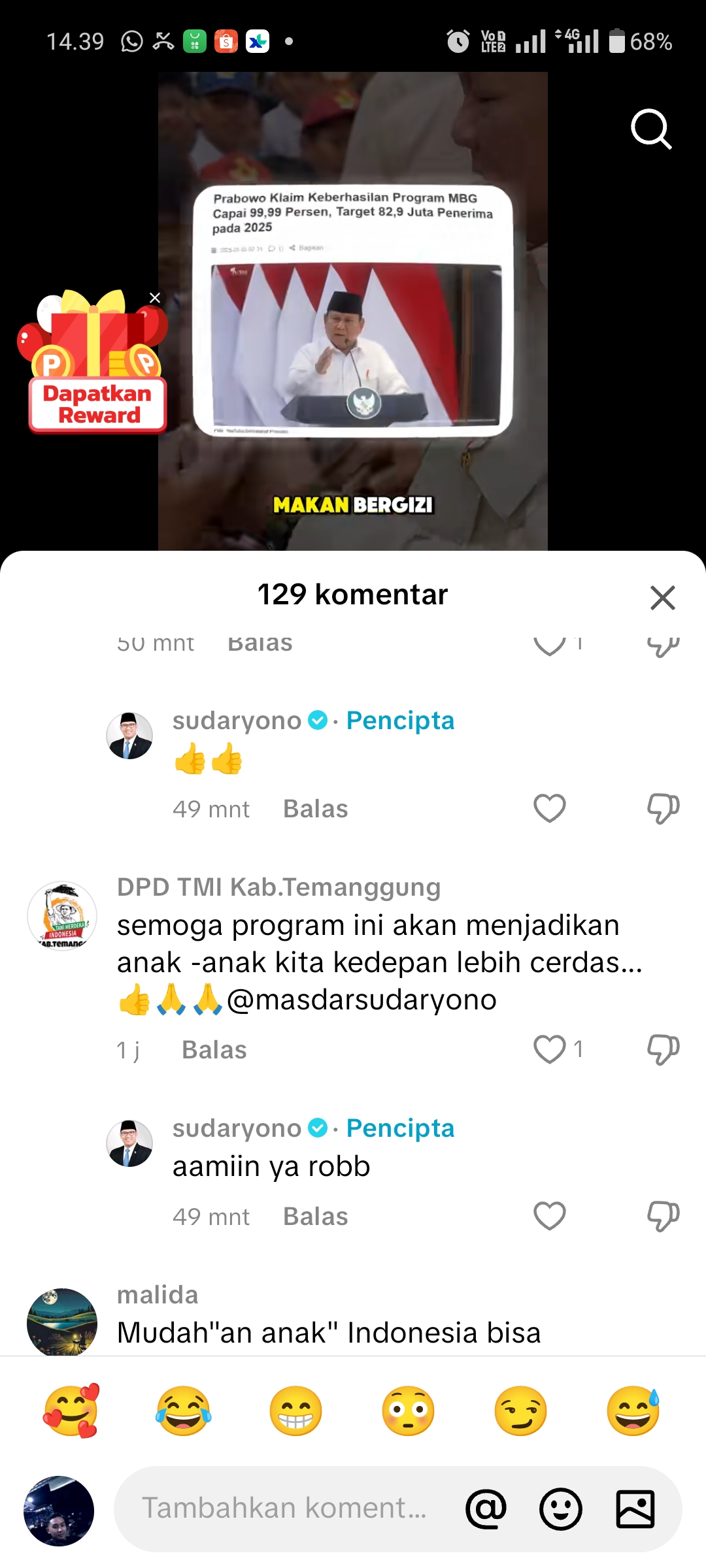The image size is (706, 1568).
Task: Like sudaryono's "aamiin ya robb" comment
Action: (x=549, y=1216)
